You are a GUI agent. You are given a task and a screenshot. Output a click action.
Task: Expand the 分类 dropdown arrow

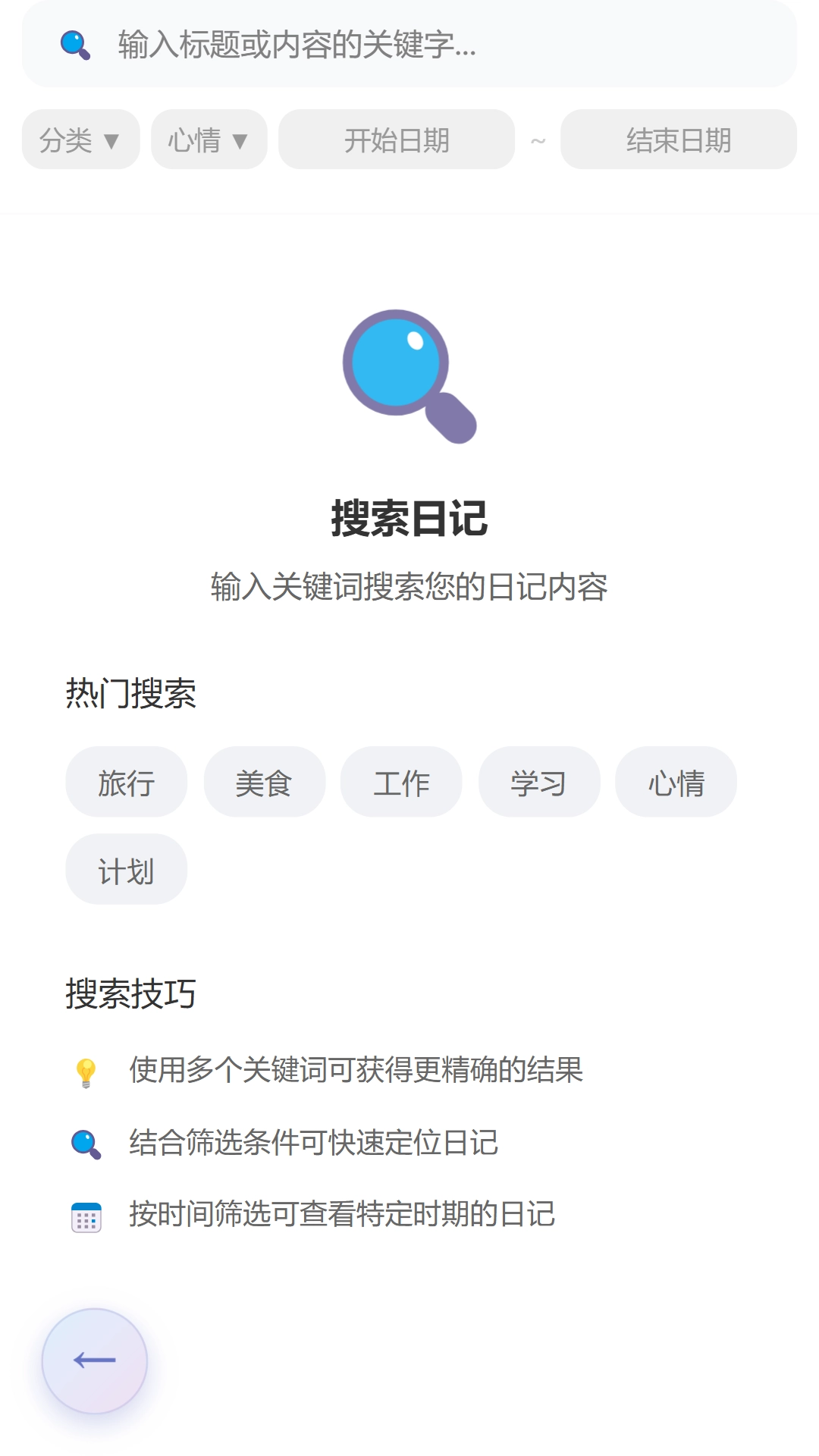(x=114, y=139)
